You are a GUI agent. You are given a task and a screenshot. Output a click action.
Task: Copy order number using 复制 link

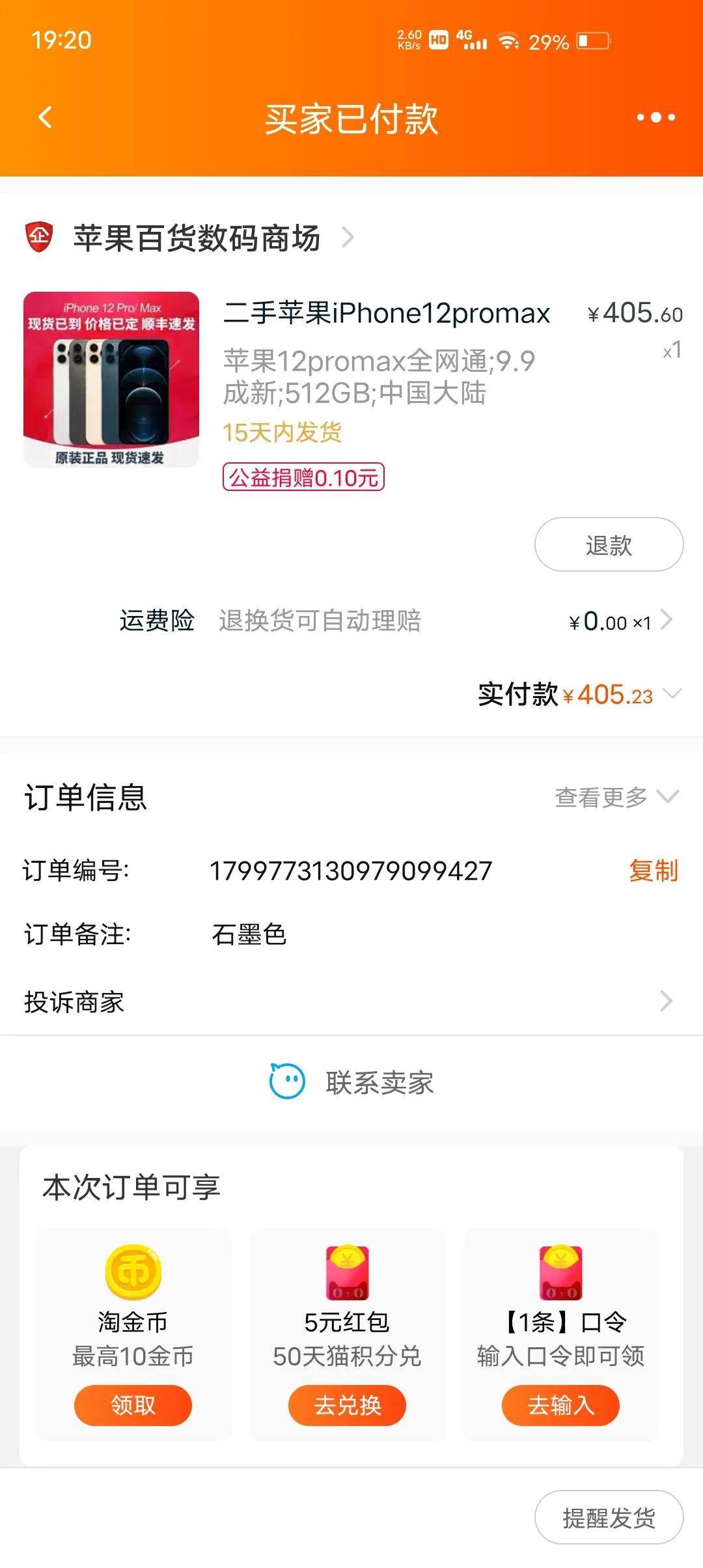[654, 870]
